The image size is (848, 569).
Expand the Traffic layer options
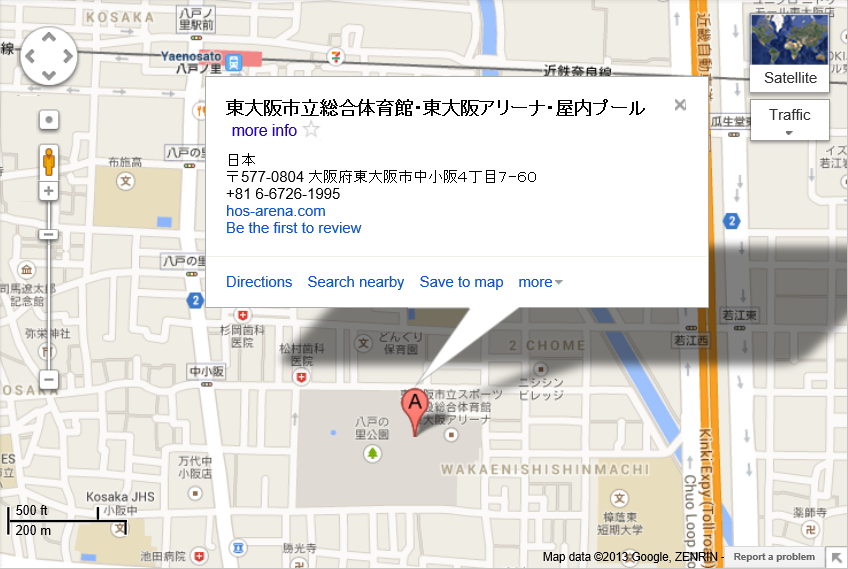point(789,120)
